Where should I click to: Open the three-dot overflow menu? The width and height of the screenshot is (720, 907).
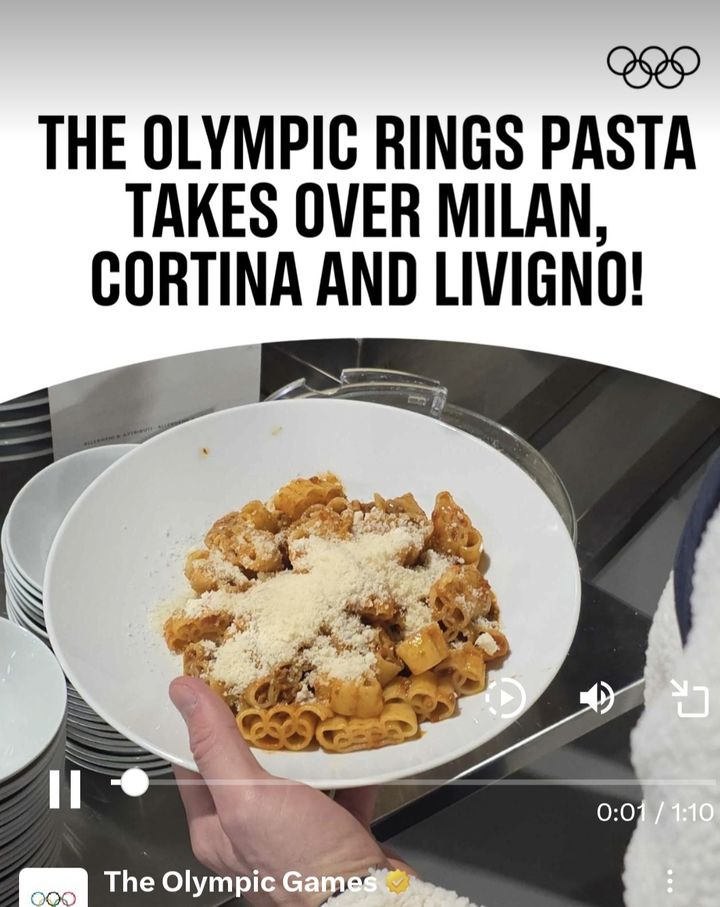pos(669,881)
